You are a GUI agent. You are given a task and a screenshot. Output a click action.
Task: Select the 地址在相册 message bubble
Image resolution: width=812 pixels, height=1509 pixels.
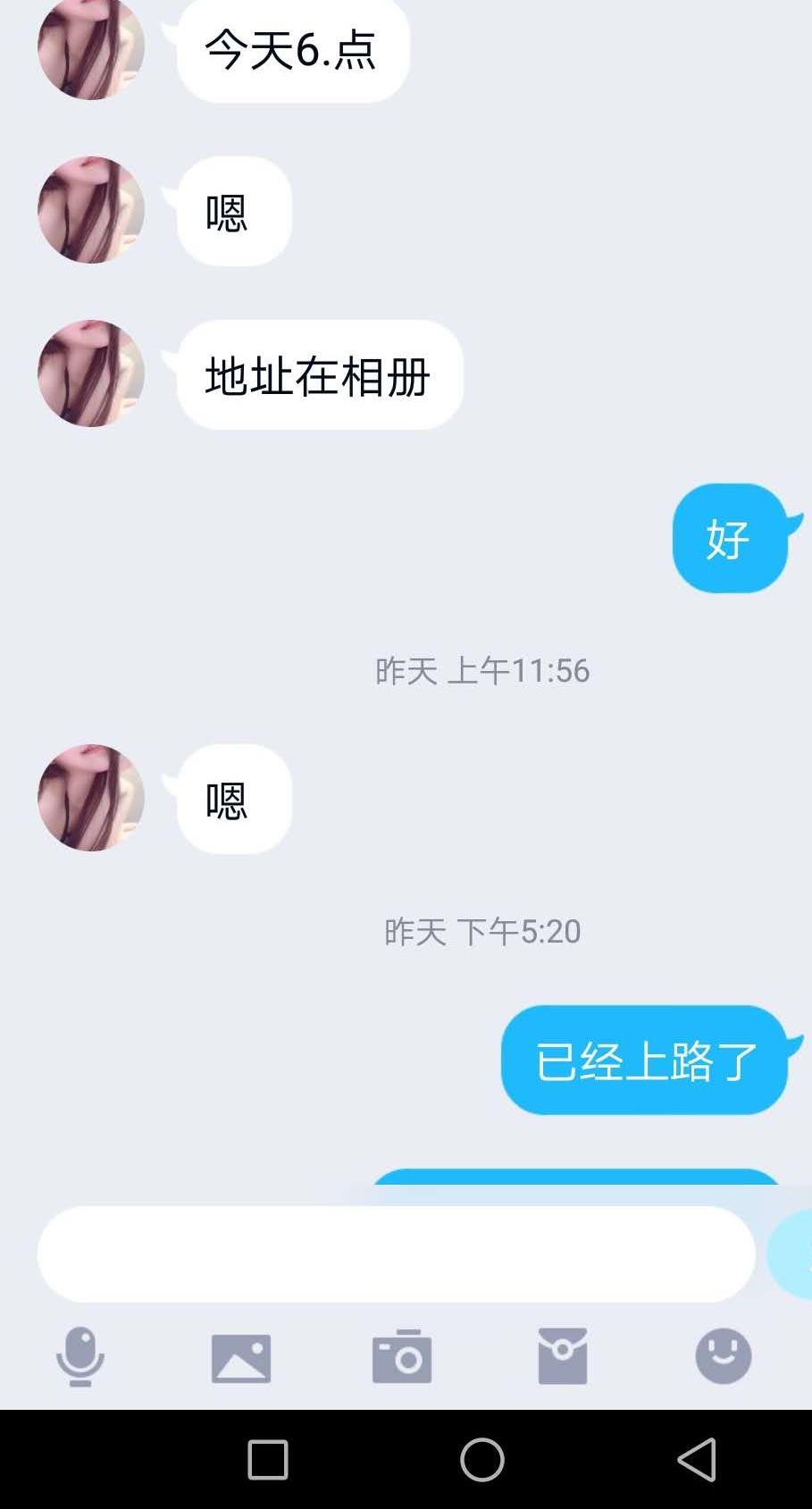tap(318, 375)
